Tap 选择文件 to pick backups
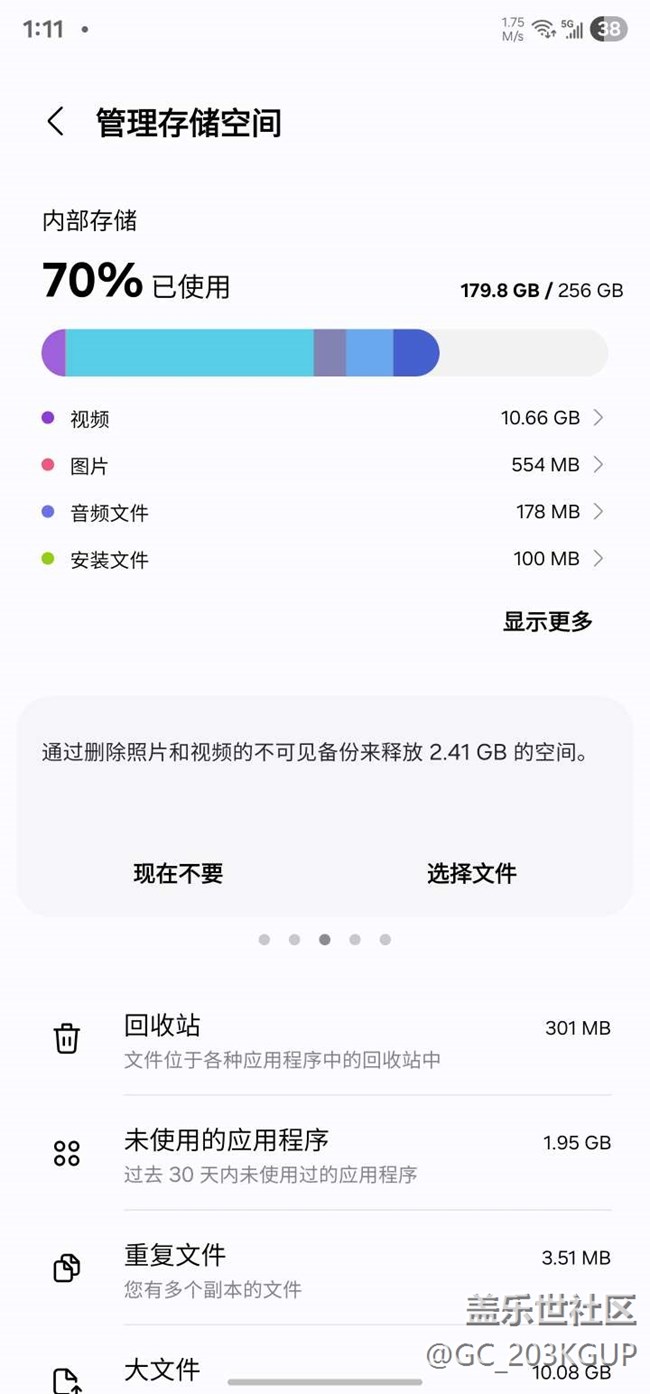650x1394 pixels. (471, 873)
